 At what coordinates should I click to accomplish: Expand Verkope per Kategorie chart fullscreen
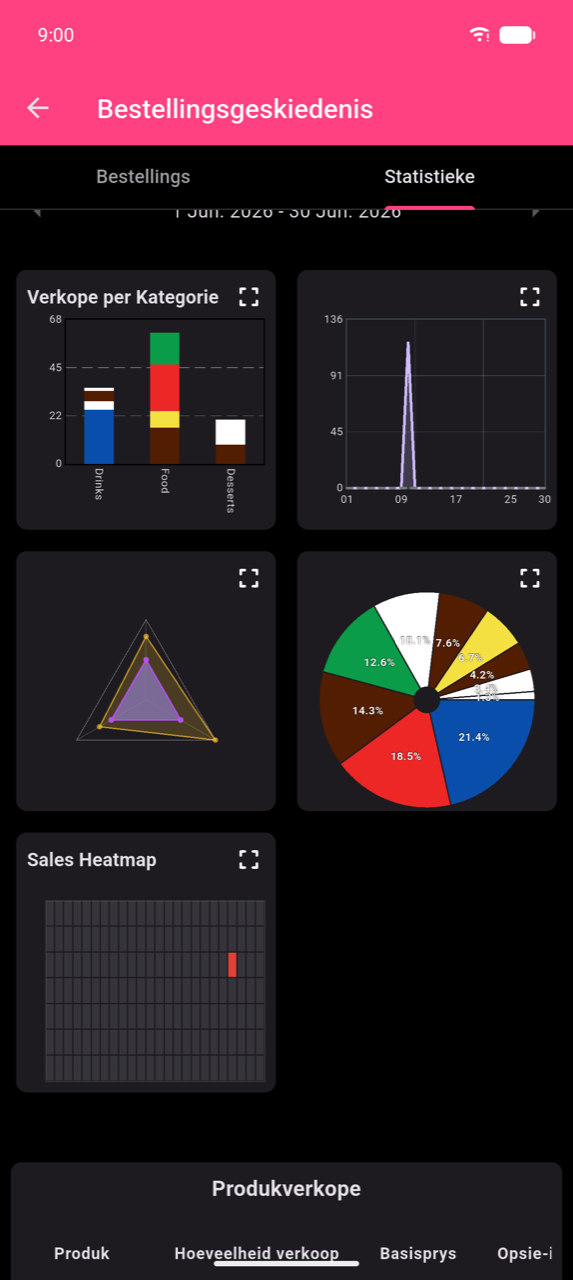pos(249,296)
